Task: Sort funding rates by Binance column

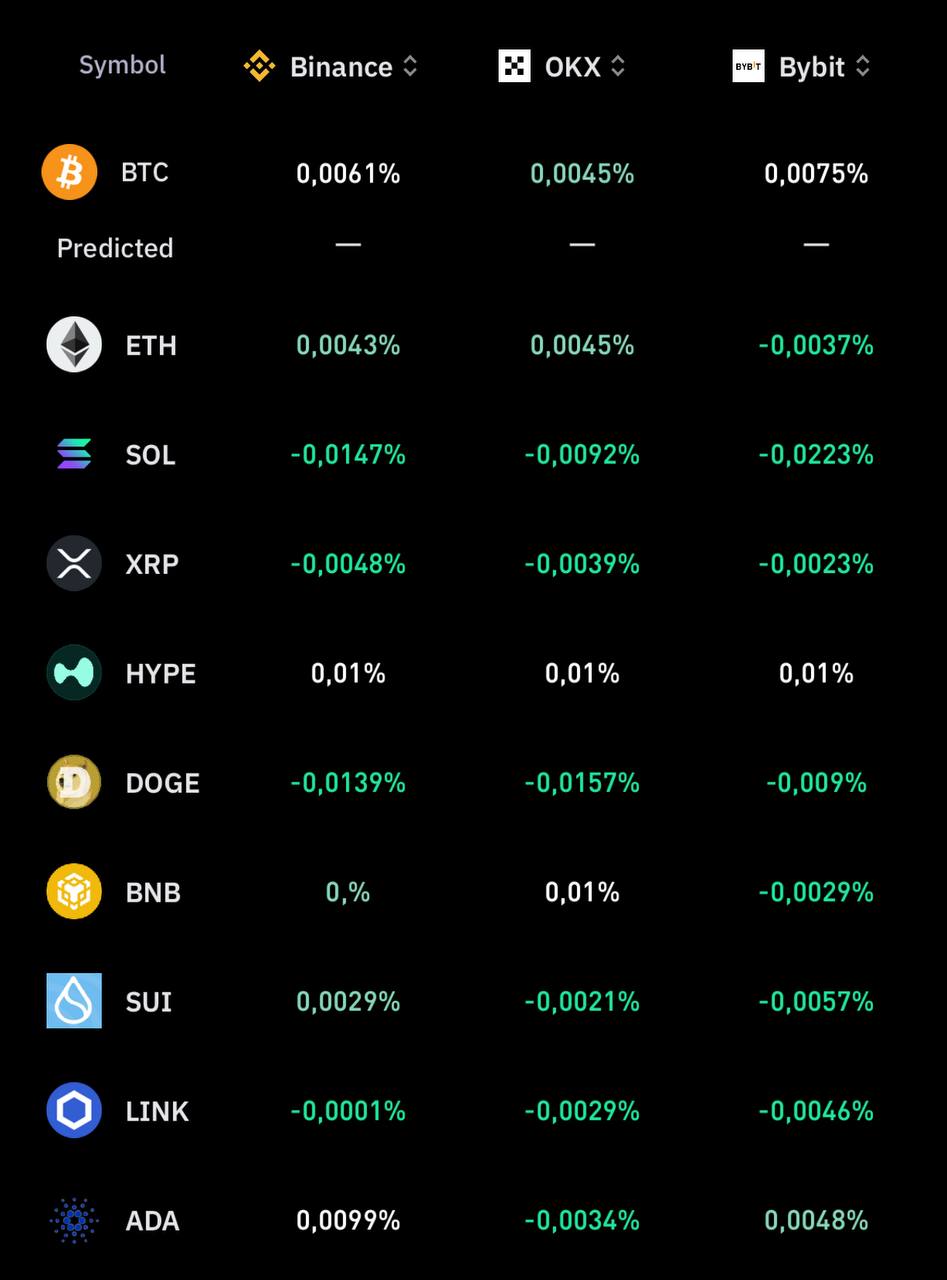Action: point(340,67)
